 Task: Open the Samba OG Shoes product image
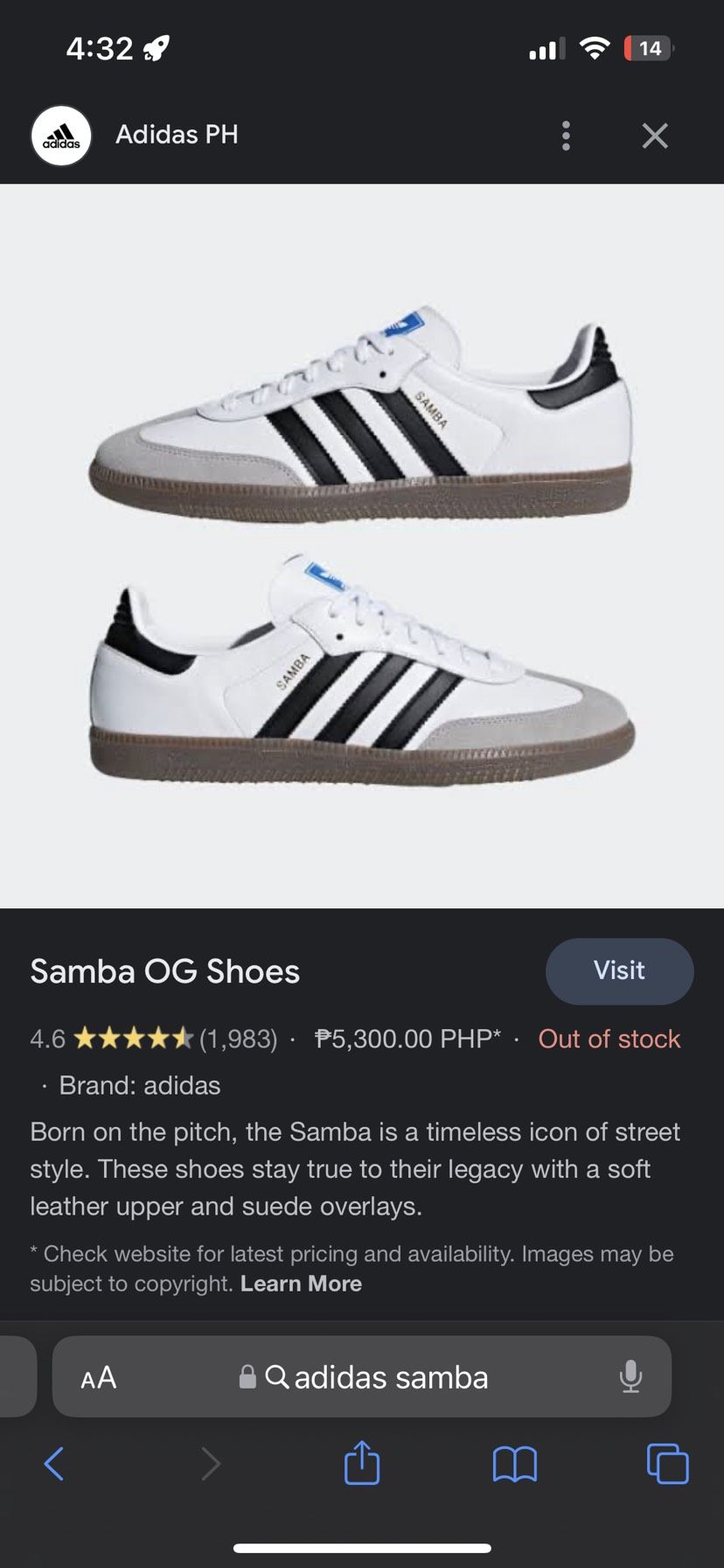362,545
